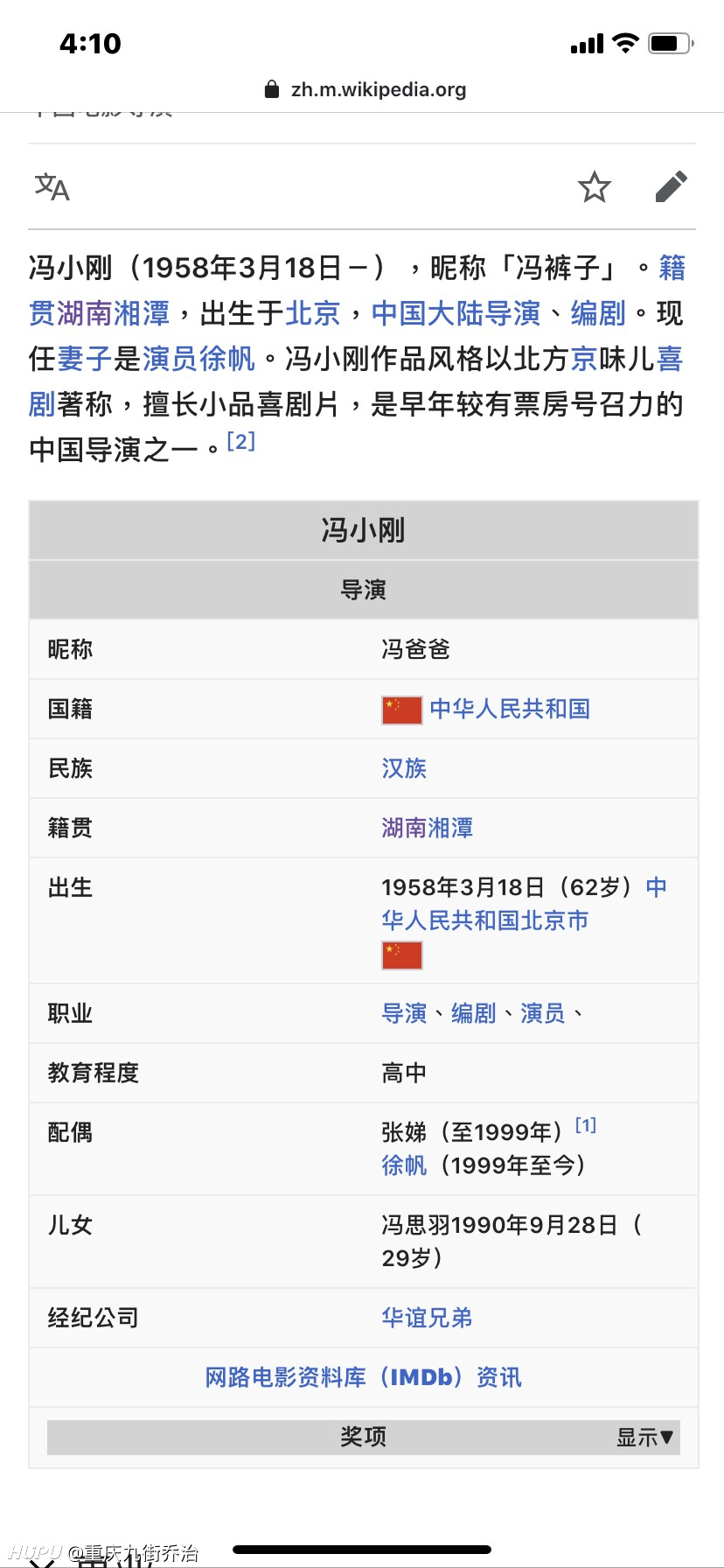724x1568 pixels.
Task: Open citation [1] next to 张娣
Action: click(x=586, y=1125)
